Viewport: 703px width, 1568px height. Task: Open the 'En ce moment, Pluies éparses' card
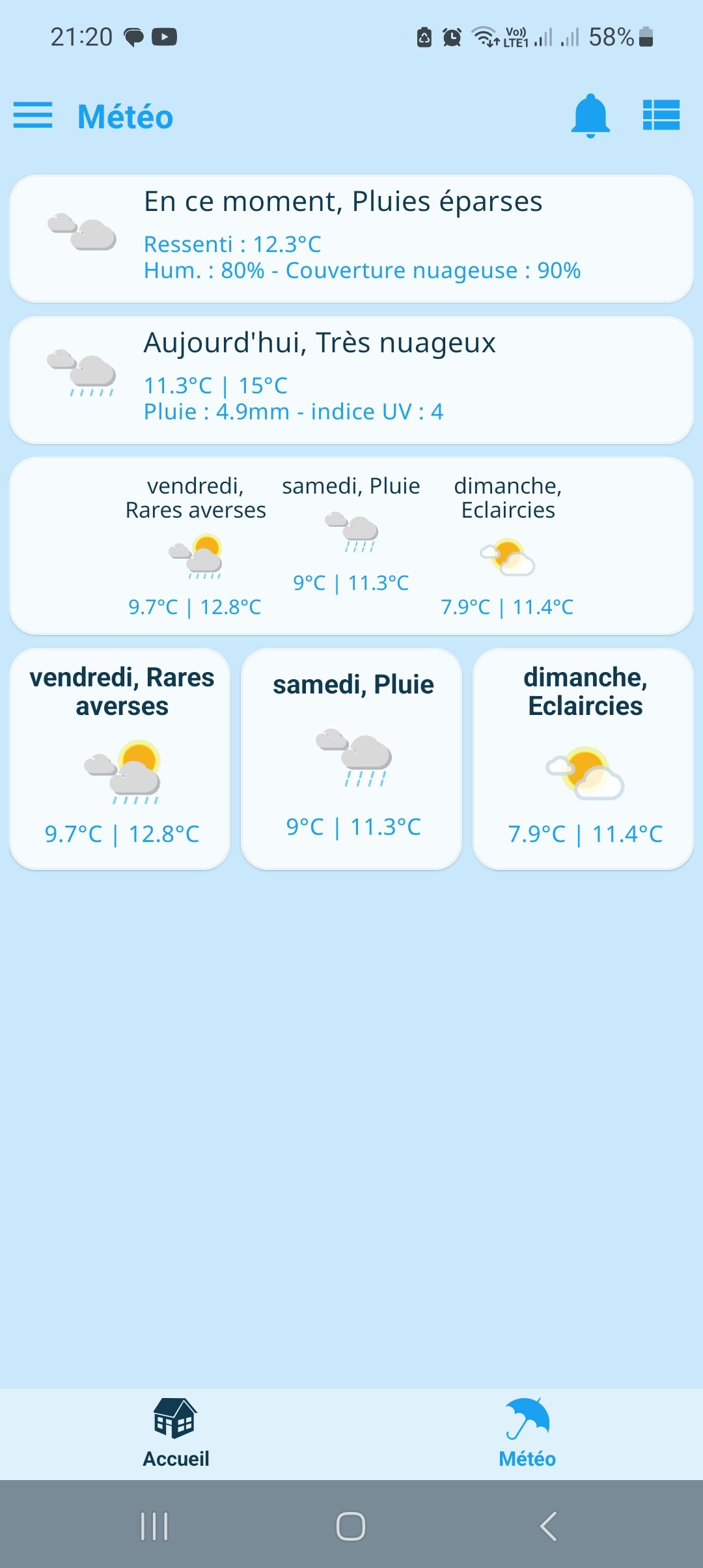coord(351,238)
